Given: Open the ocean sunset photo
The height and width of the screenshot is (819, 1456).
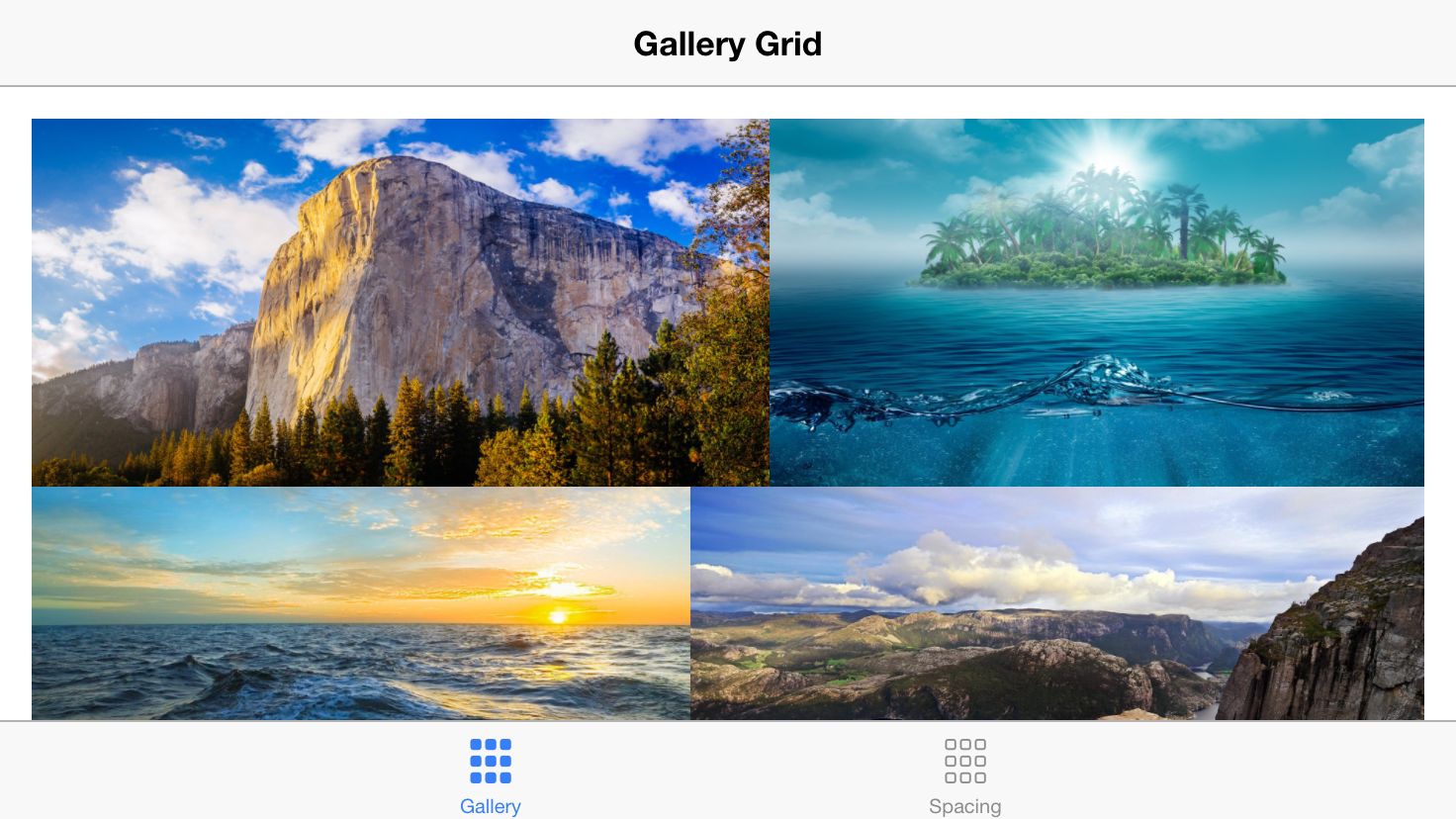Looking at the screenshot, I should tap(360, 602).
